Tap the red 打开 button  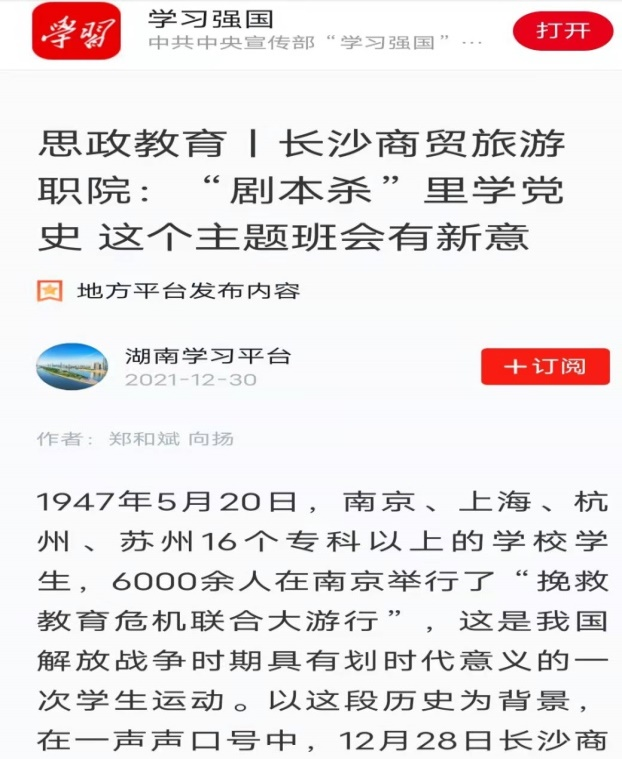coord(562,31)
